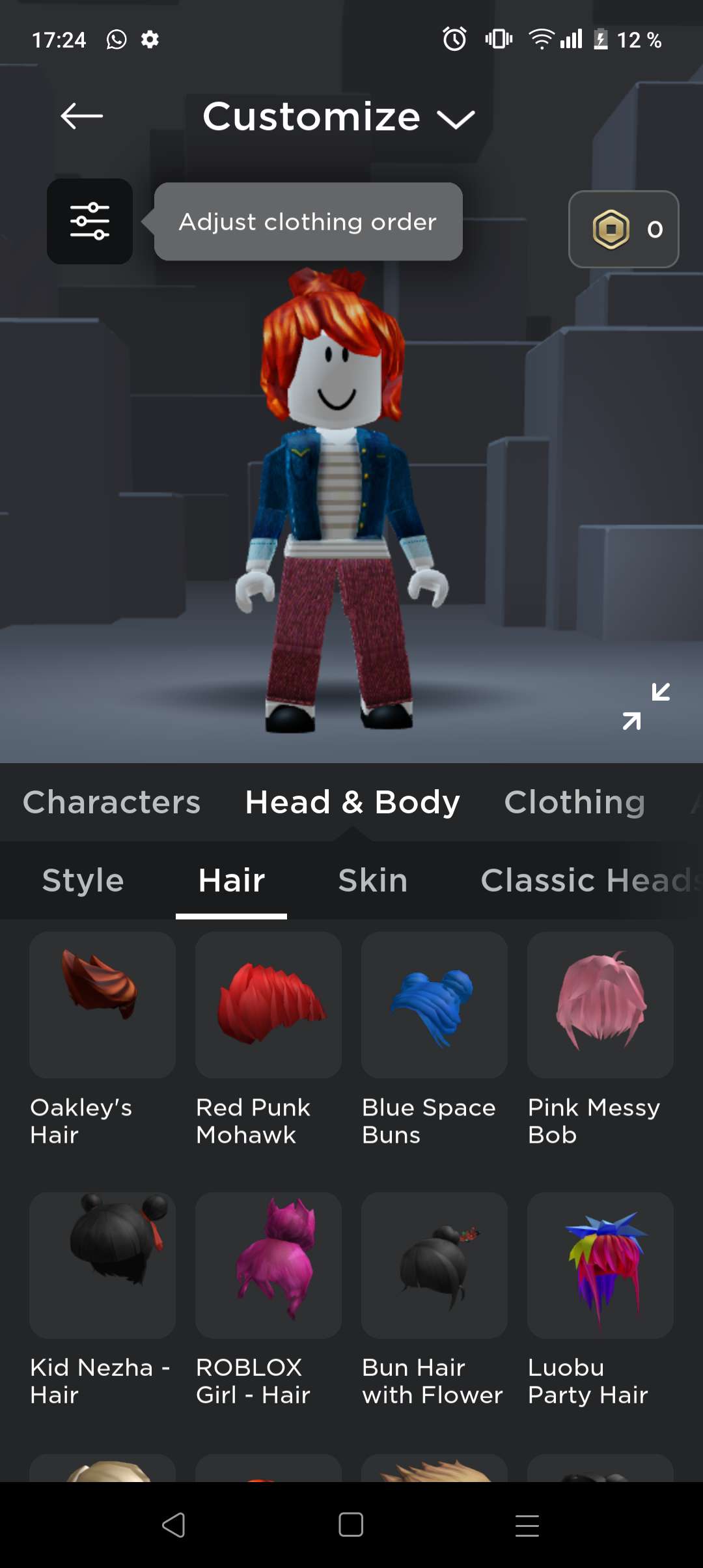Switch to Classic Heads subtab
This screenshot has width=703, height=1568.
586,880
